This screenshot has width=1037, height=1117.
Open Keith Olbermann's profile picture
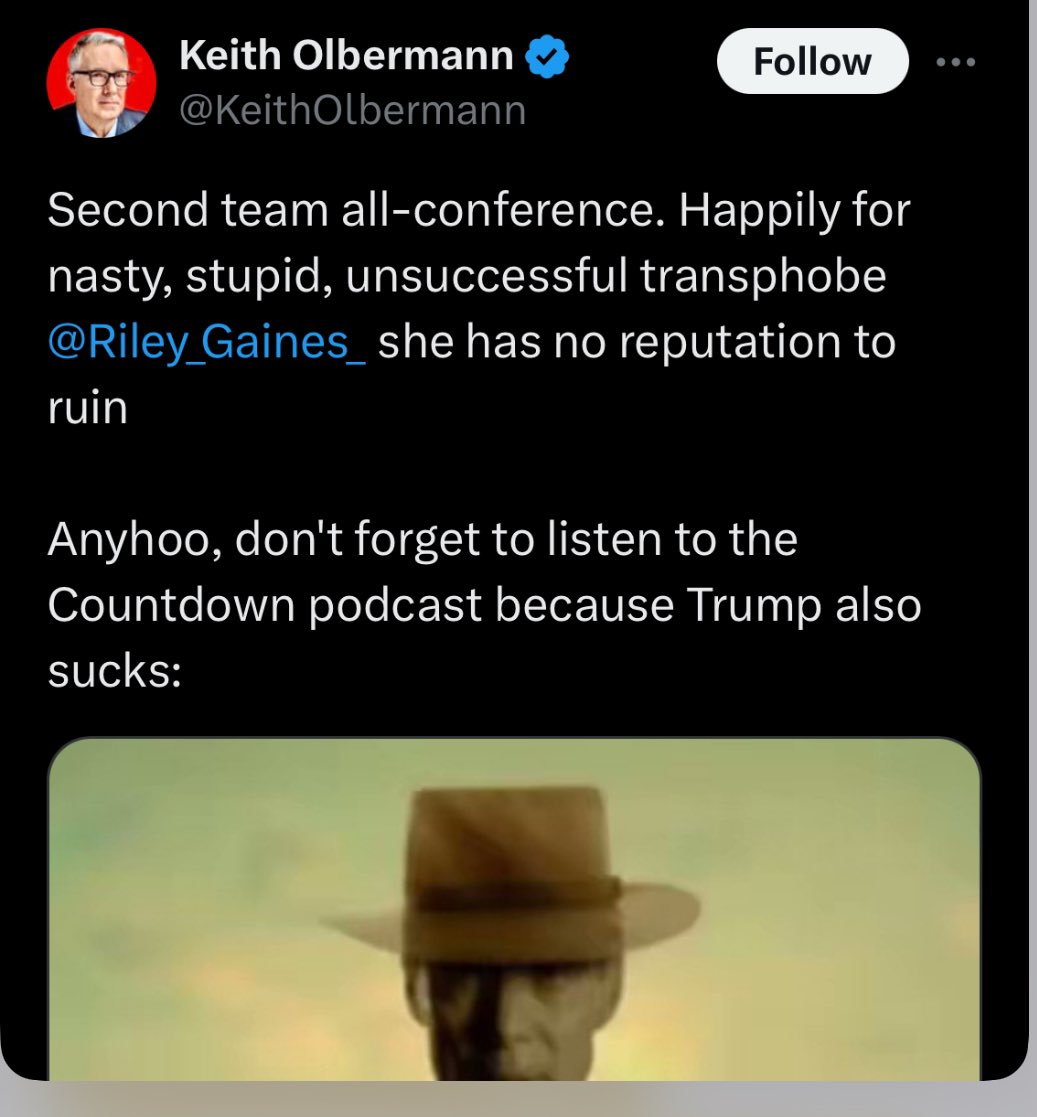102,83
